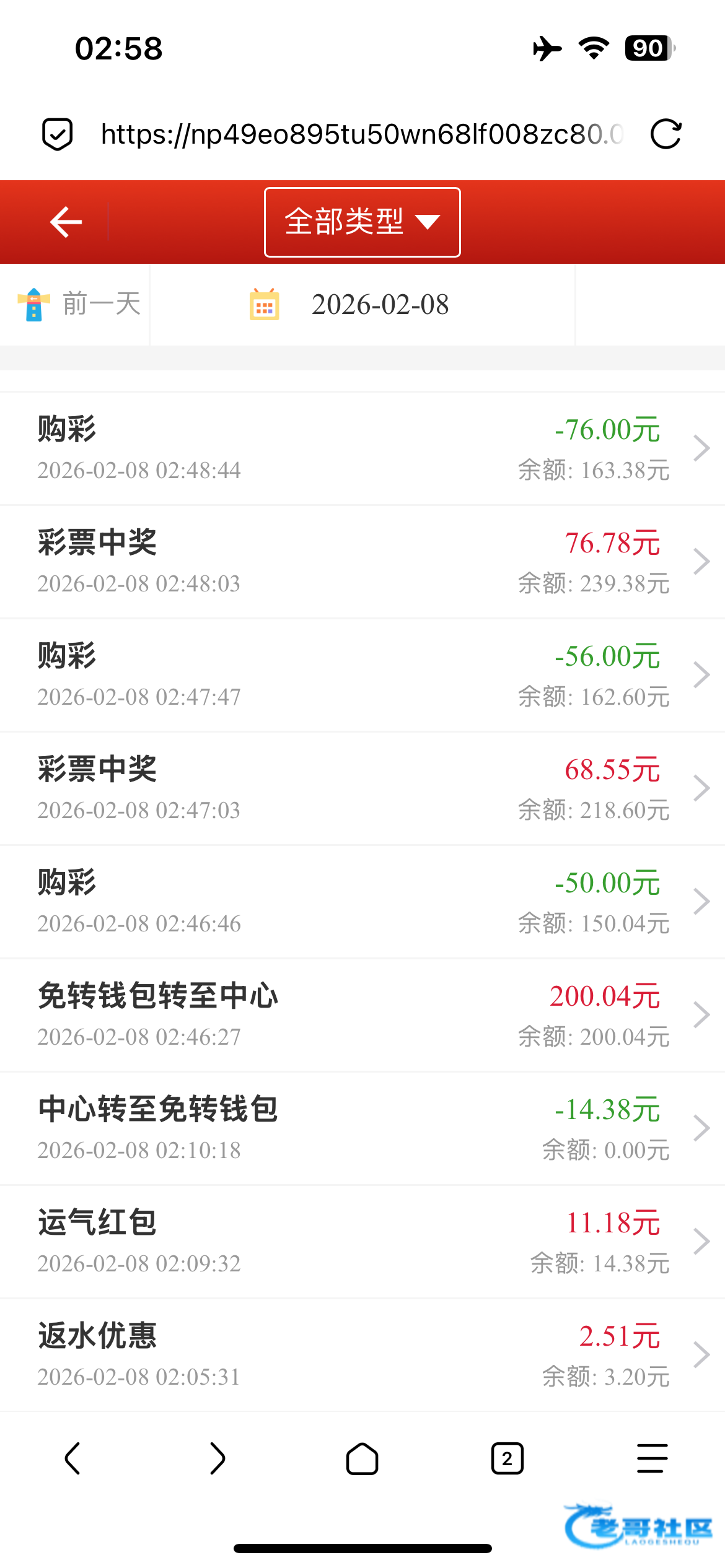Expand the 全部类型 type filter dropdown
This screenshot has height=1568, width=725.
tap(362, 222)
